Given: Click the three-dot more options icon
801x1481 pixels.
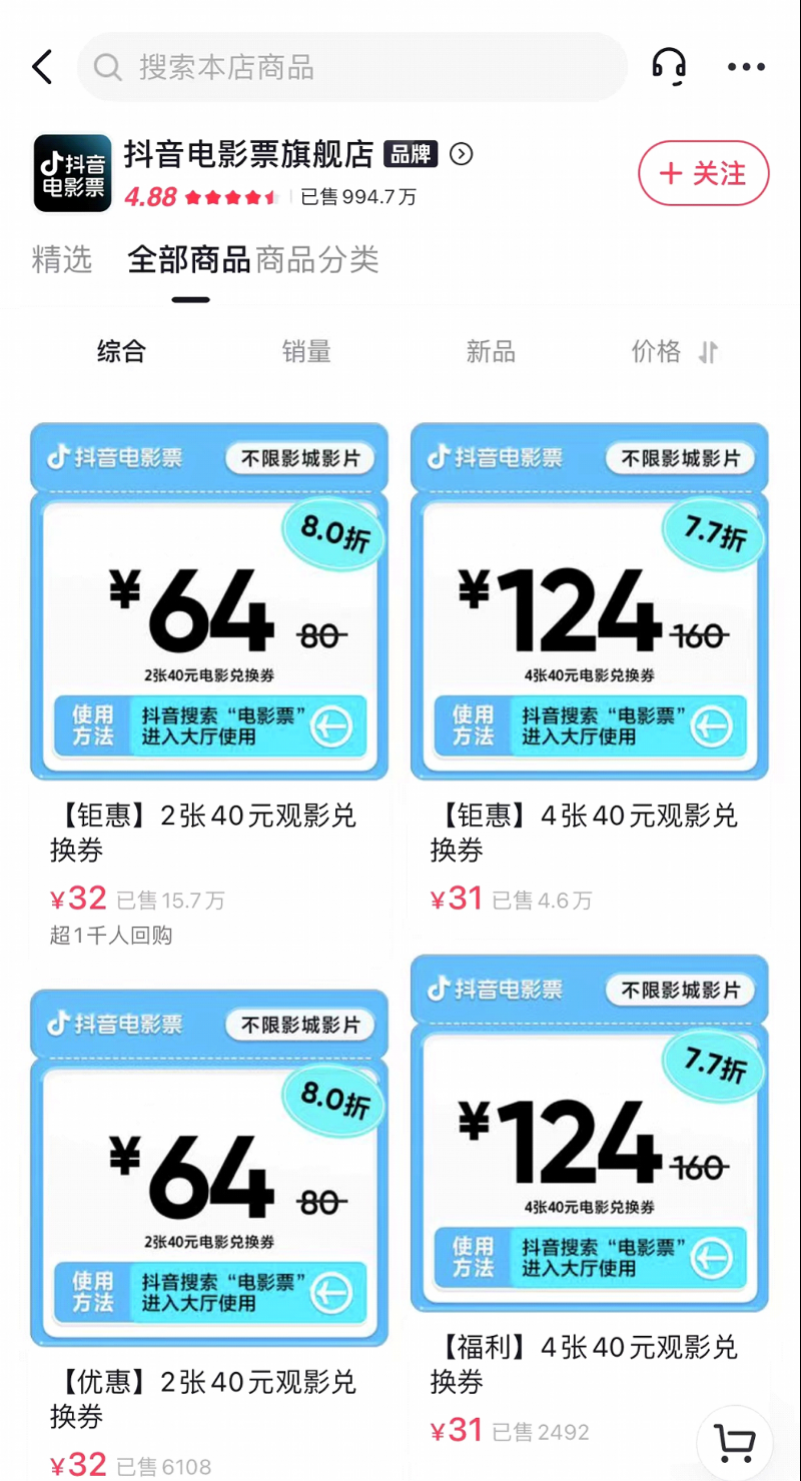Looking at the screenshot, I should [x=746, y=67].
